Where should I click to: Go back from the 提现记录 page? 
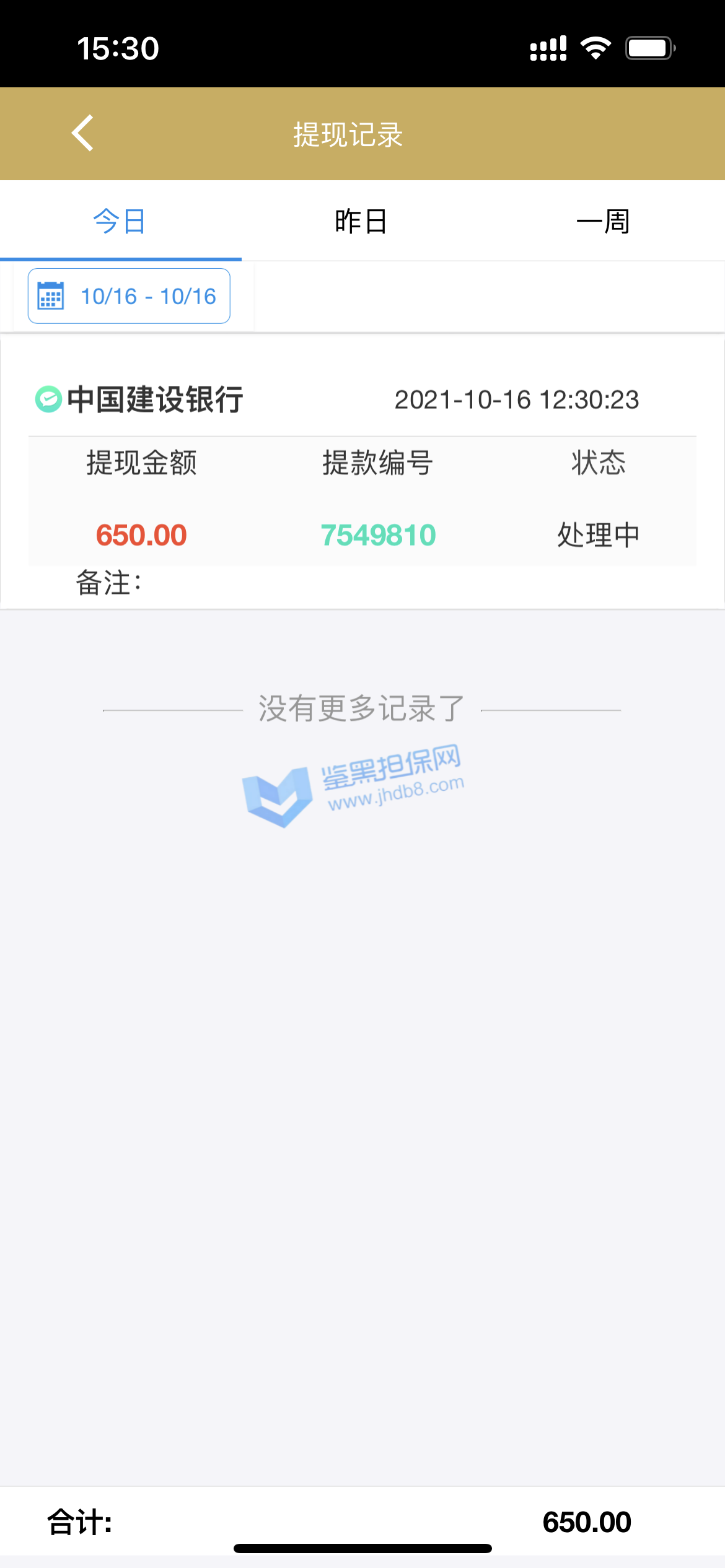coord(83,133)
